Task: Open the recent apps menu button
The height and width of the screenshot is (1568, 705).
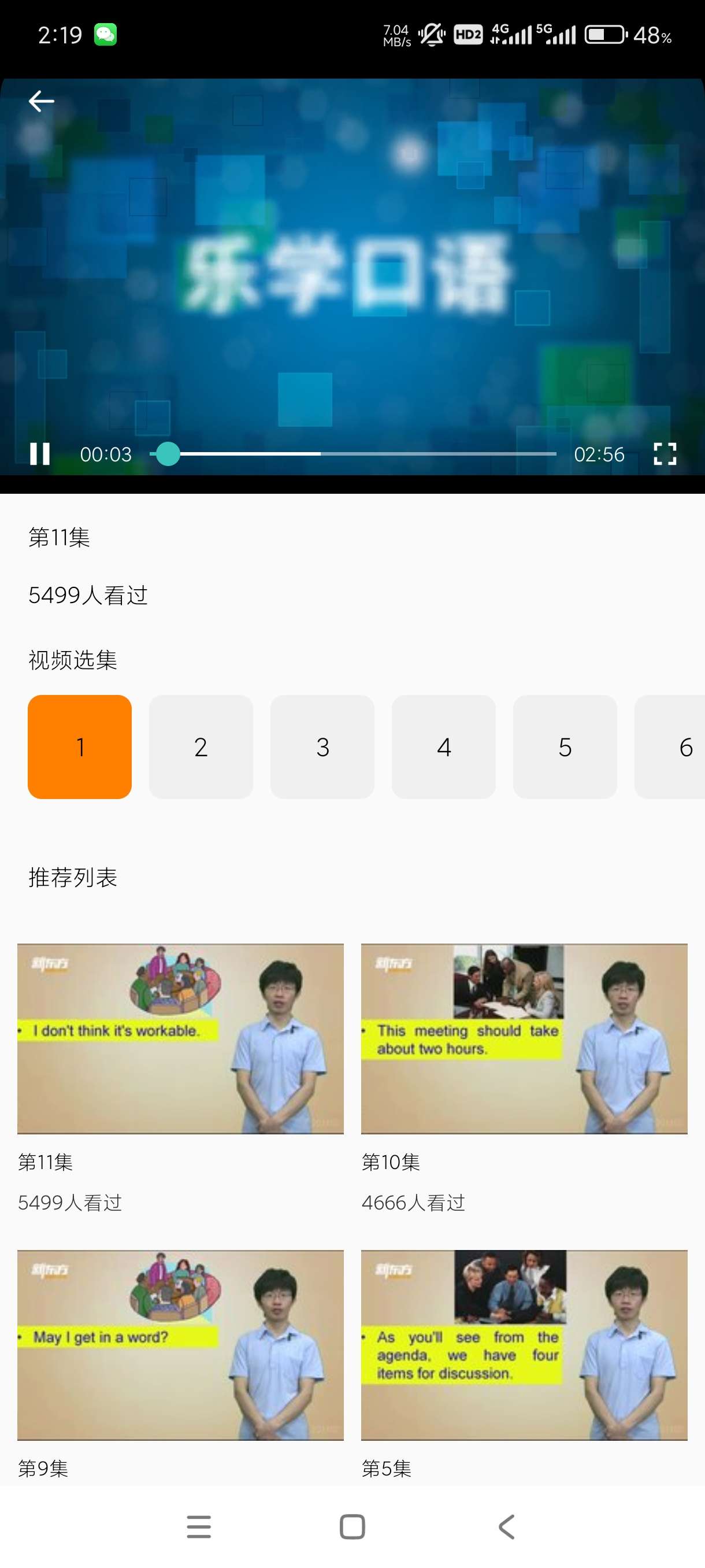Action: (199, 1526)
